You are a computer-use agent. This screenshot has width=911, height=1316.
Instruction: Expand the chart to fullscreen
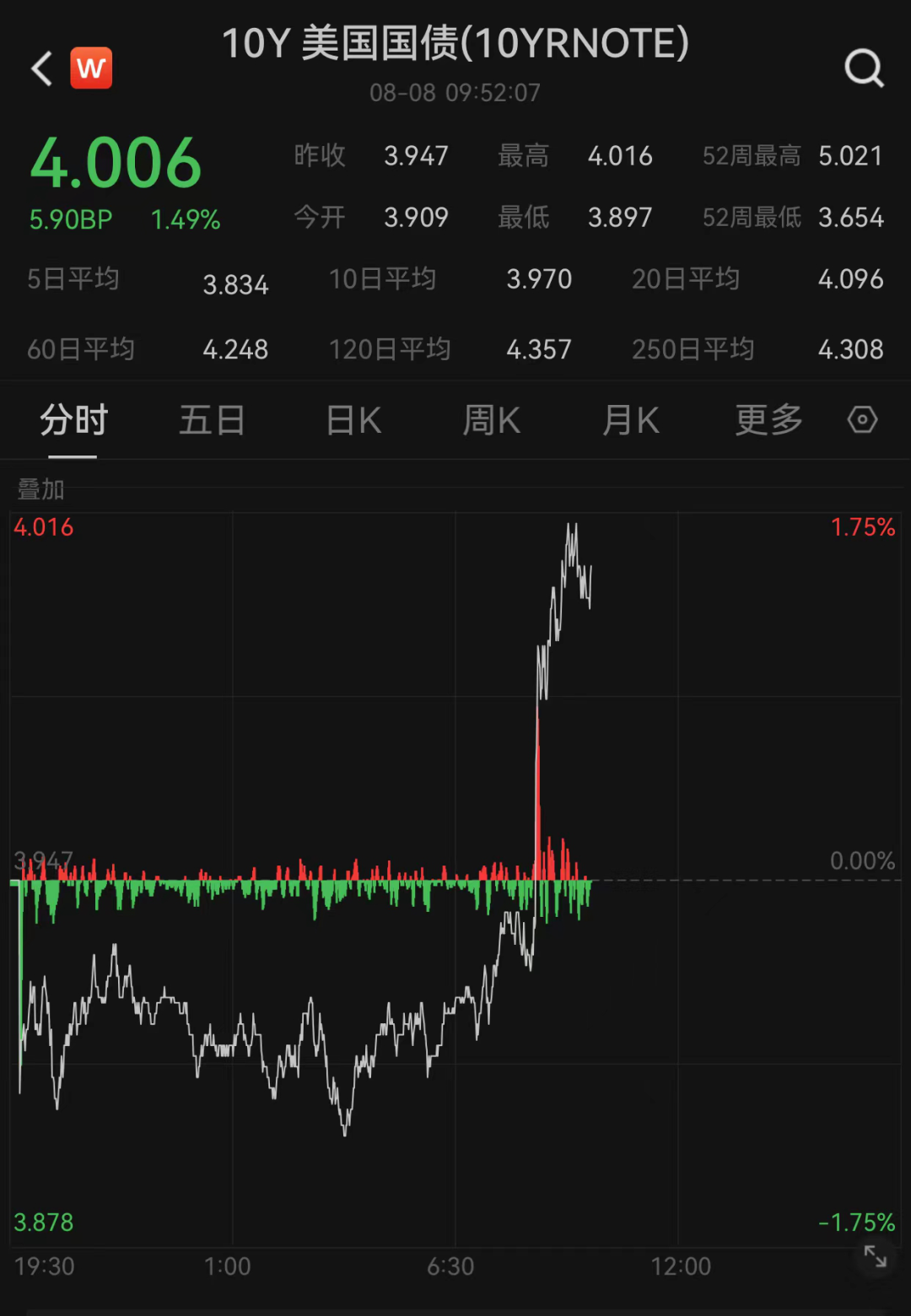[876, 1258]
